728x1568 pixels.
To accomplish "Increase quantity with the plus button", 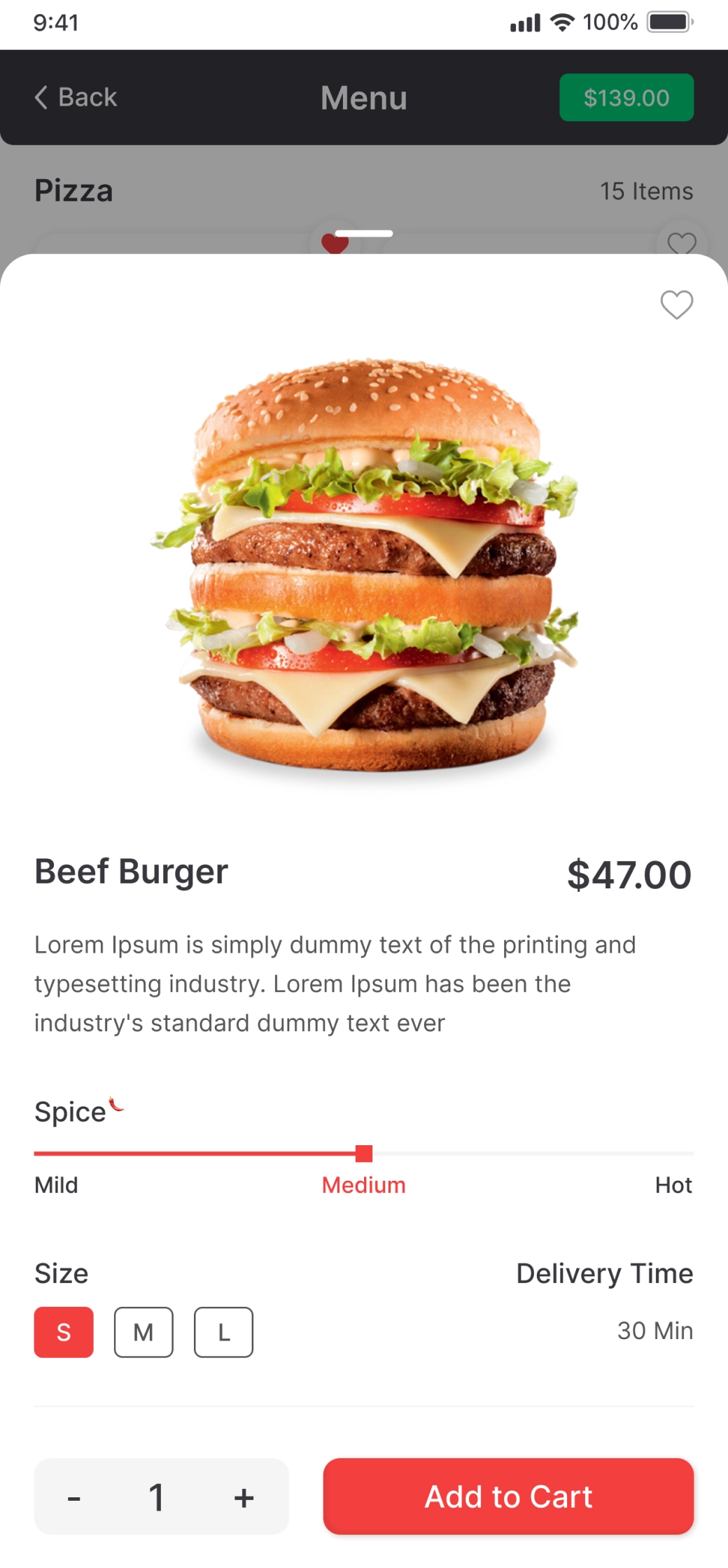I will (244, 1497).
